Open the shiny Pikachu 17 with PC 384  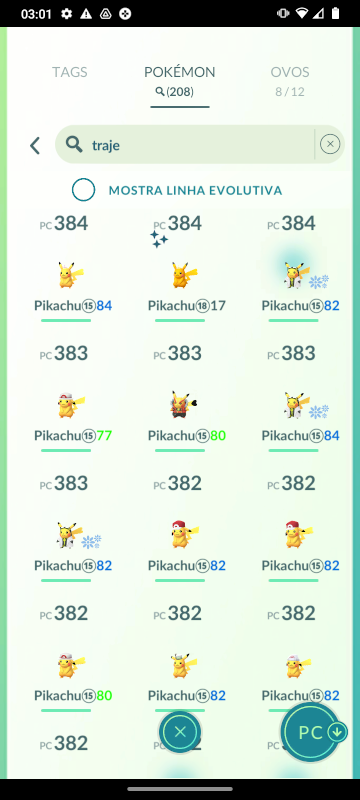179,269
